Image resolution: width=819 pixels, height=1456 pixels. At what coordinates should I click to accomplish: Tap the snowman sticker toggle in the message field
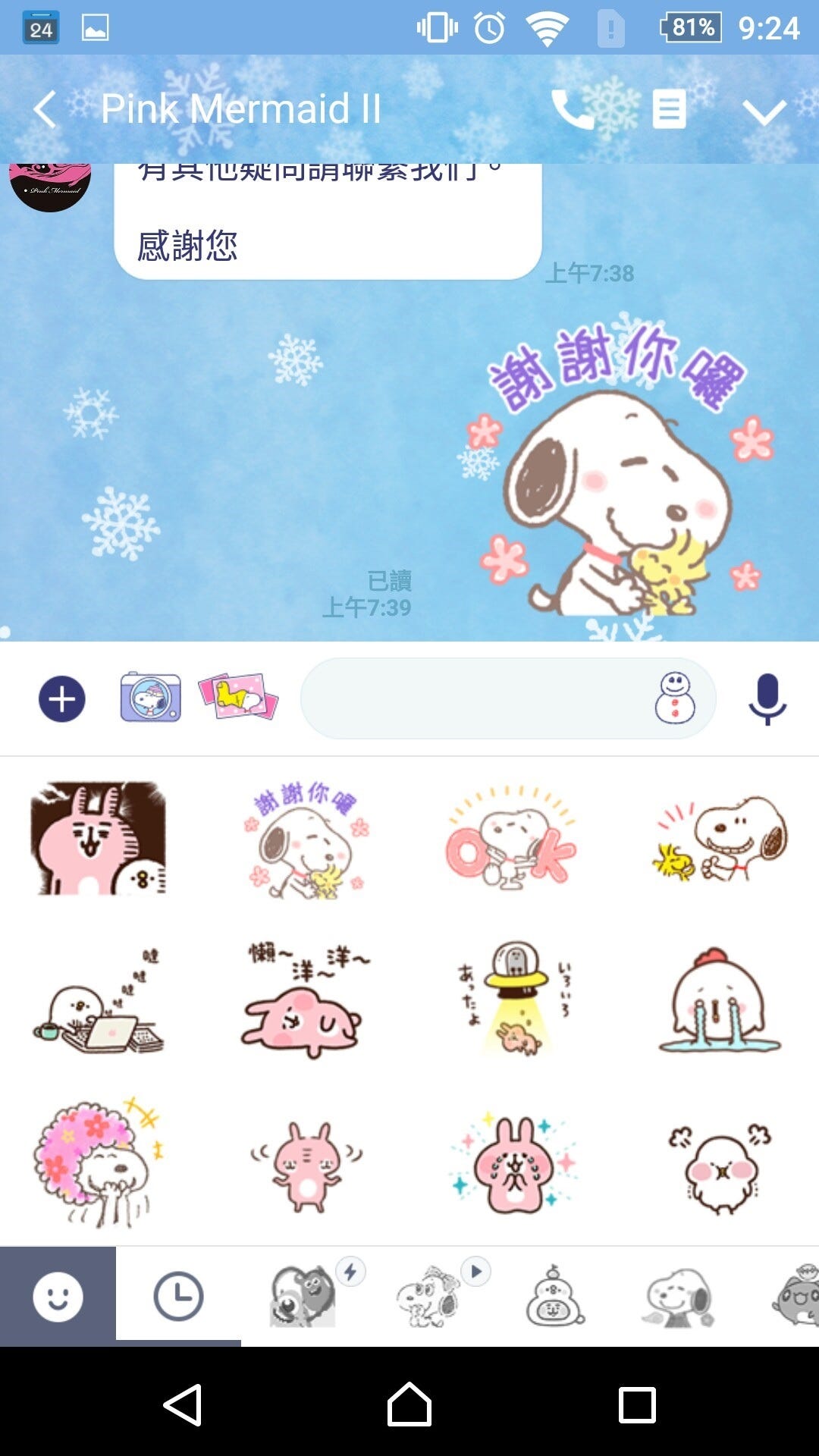point(674,698)
